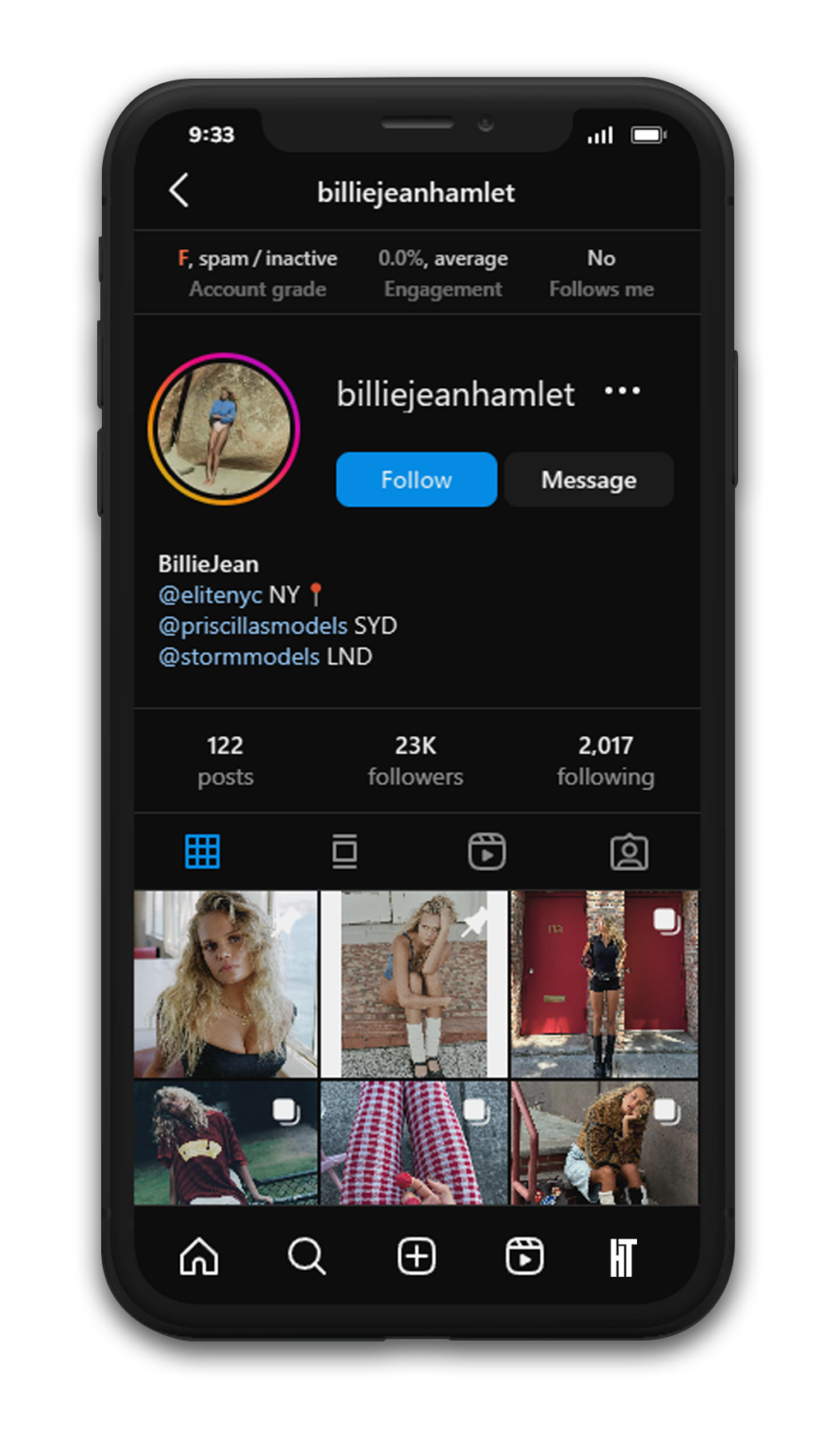View the 2,017 following list
Image resolution: width=840 pixels, height=1437 pixels.
pyautogui.click(x=605, y=760)
